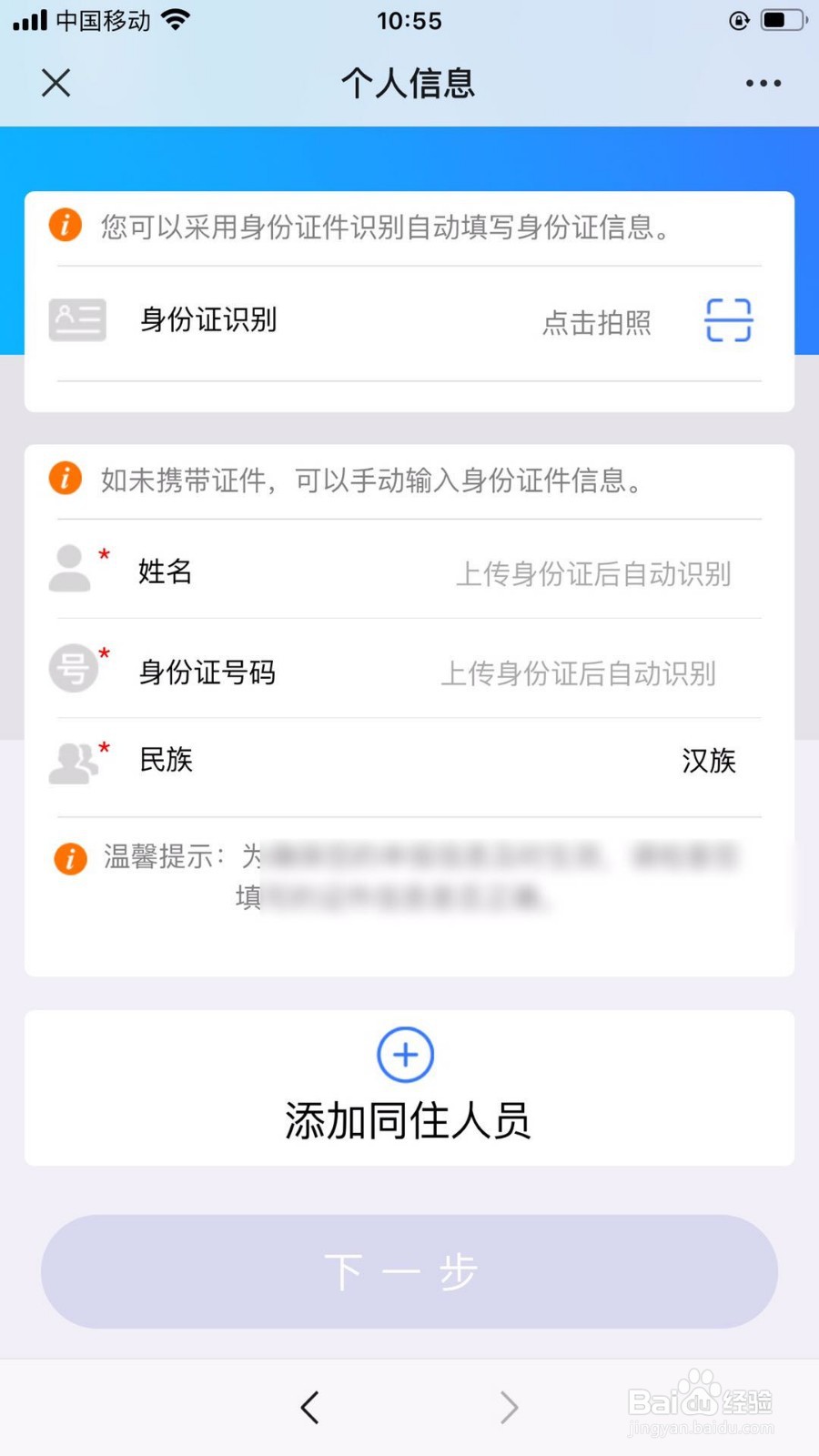The image size is (819, 1456).
Task: Tap the info icon next to 如未携带证件 tip
Action: coord(65,477)
